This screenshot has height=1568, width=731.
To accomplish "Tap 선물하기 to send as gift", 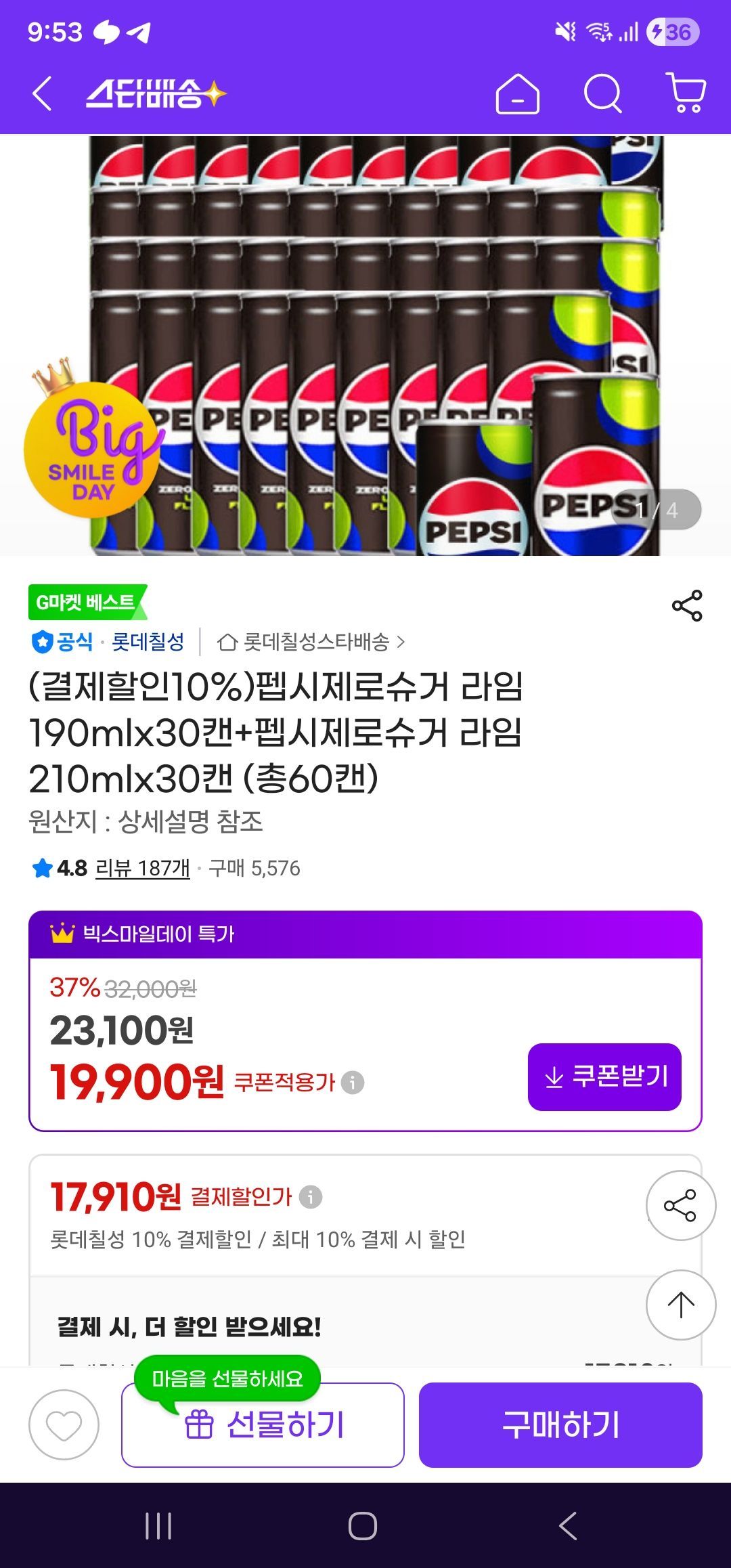I will pos(263,1424).
